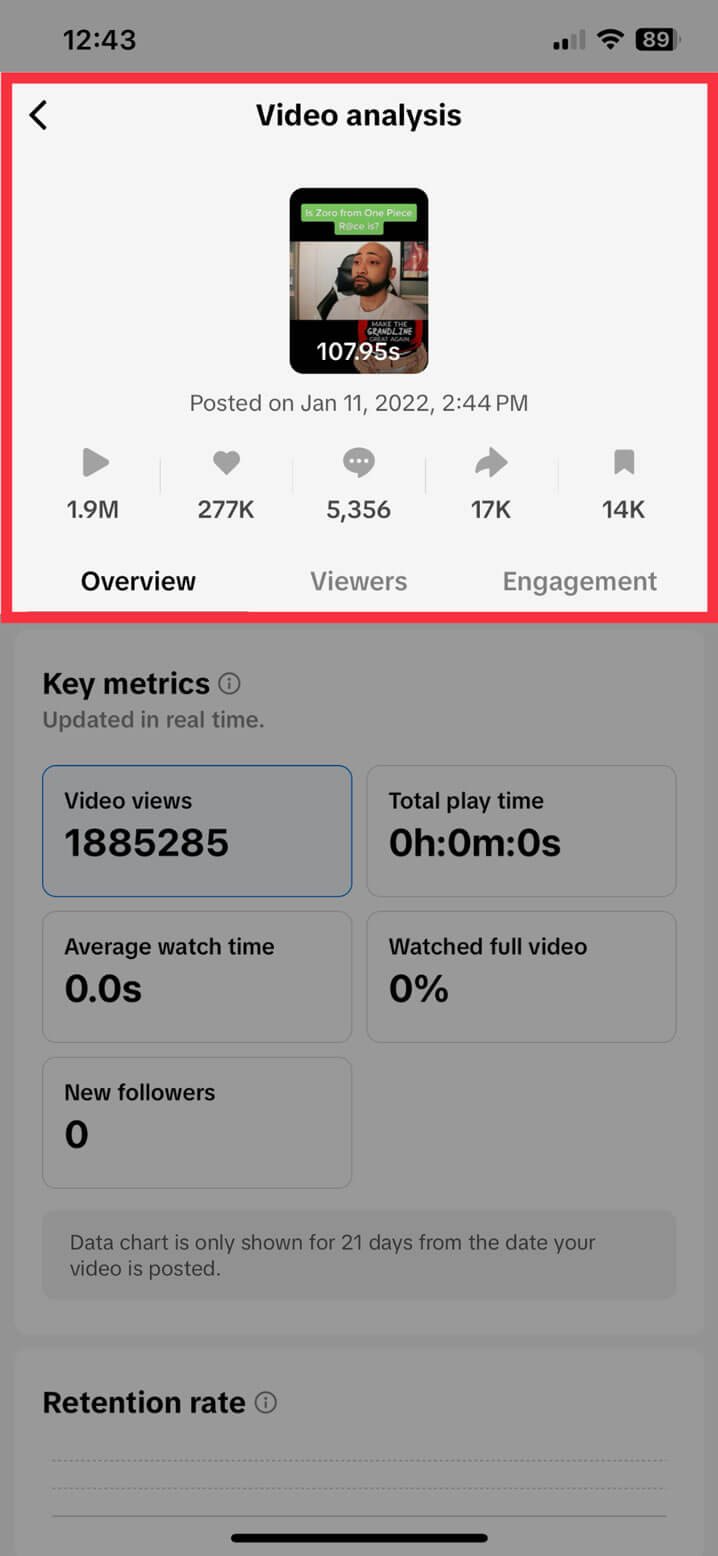Select the Average watch time card
This screenshot has height=1556, width=718.
point(197,976)
